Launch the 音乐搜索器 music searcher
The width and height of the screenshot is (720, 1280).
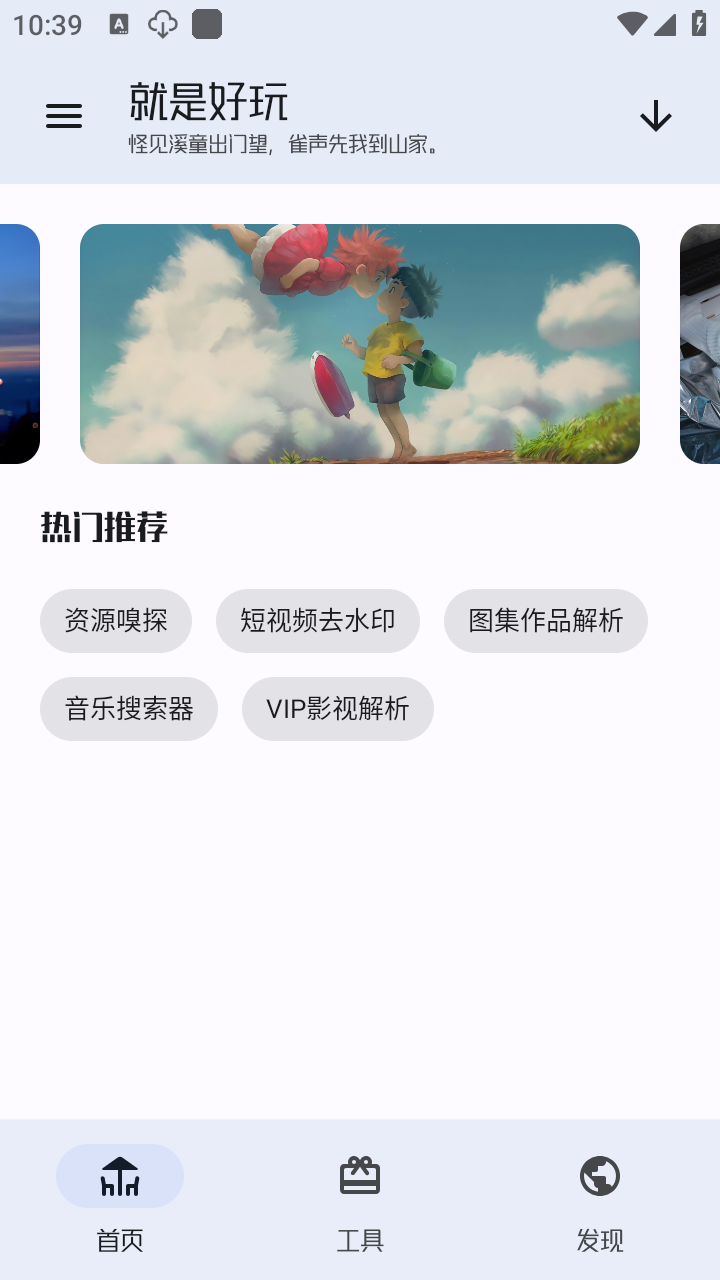[x=129, y=708]
